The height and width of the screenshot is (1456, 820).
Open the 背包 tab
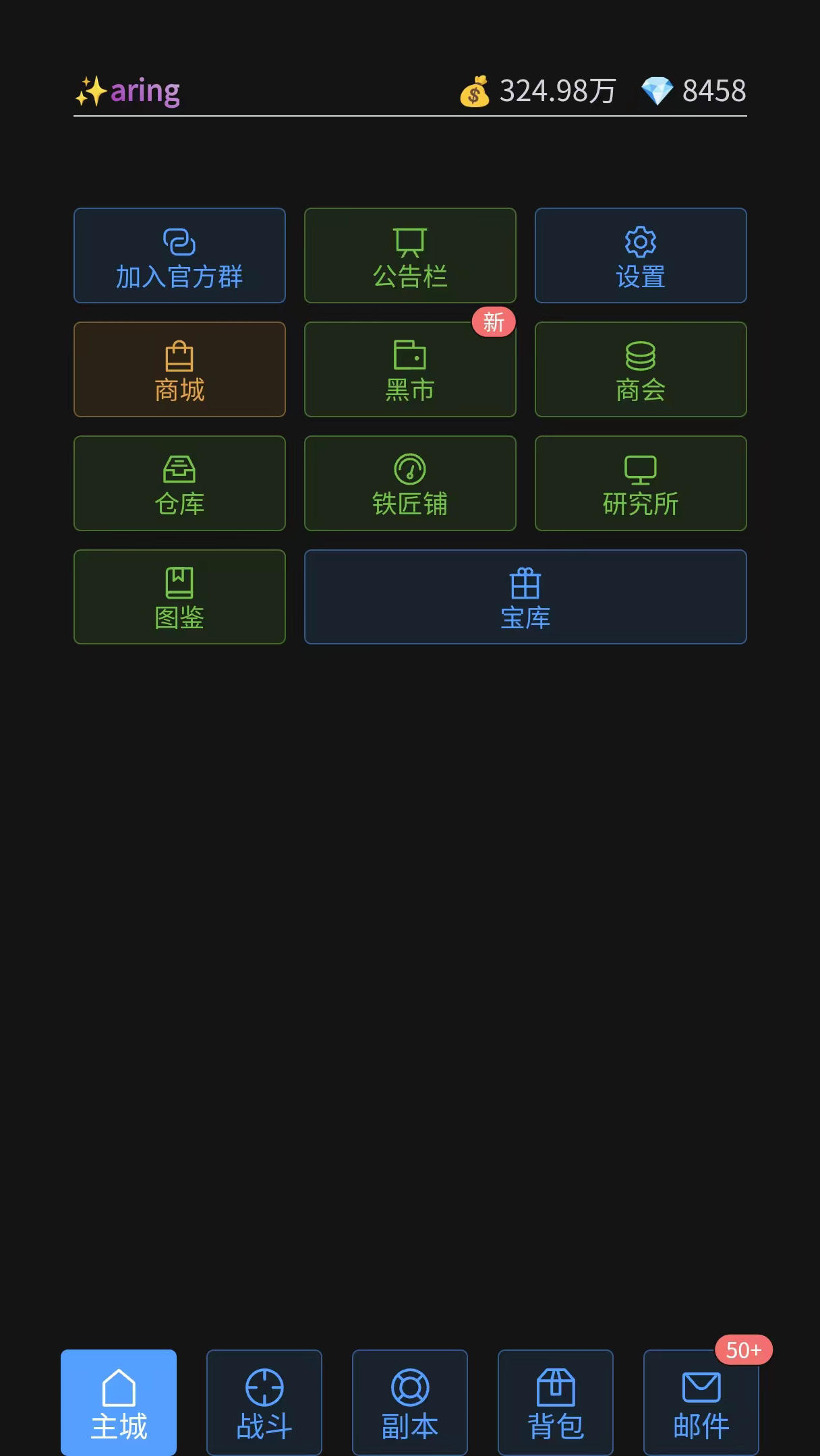[x=556, y=1403]
